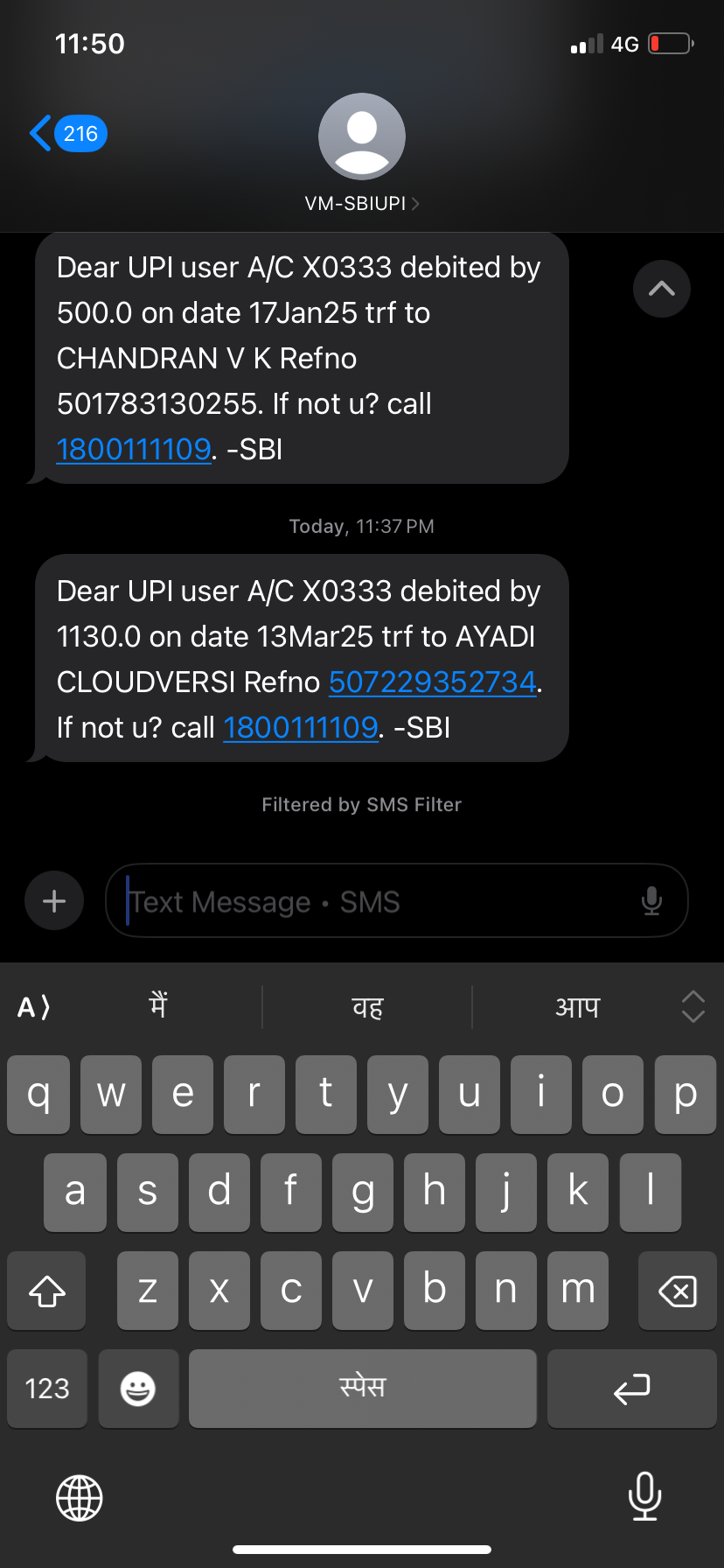Select the मैं keyboard suggestion
Viewport: 724px width, 1568px height.
[x=158, y=1007]
